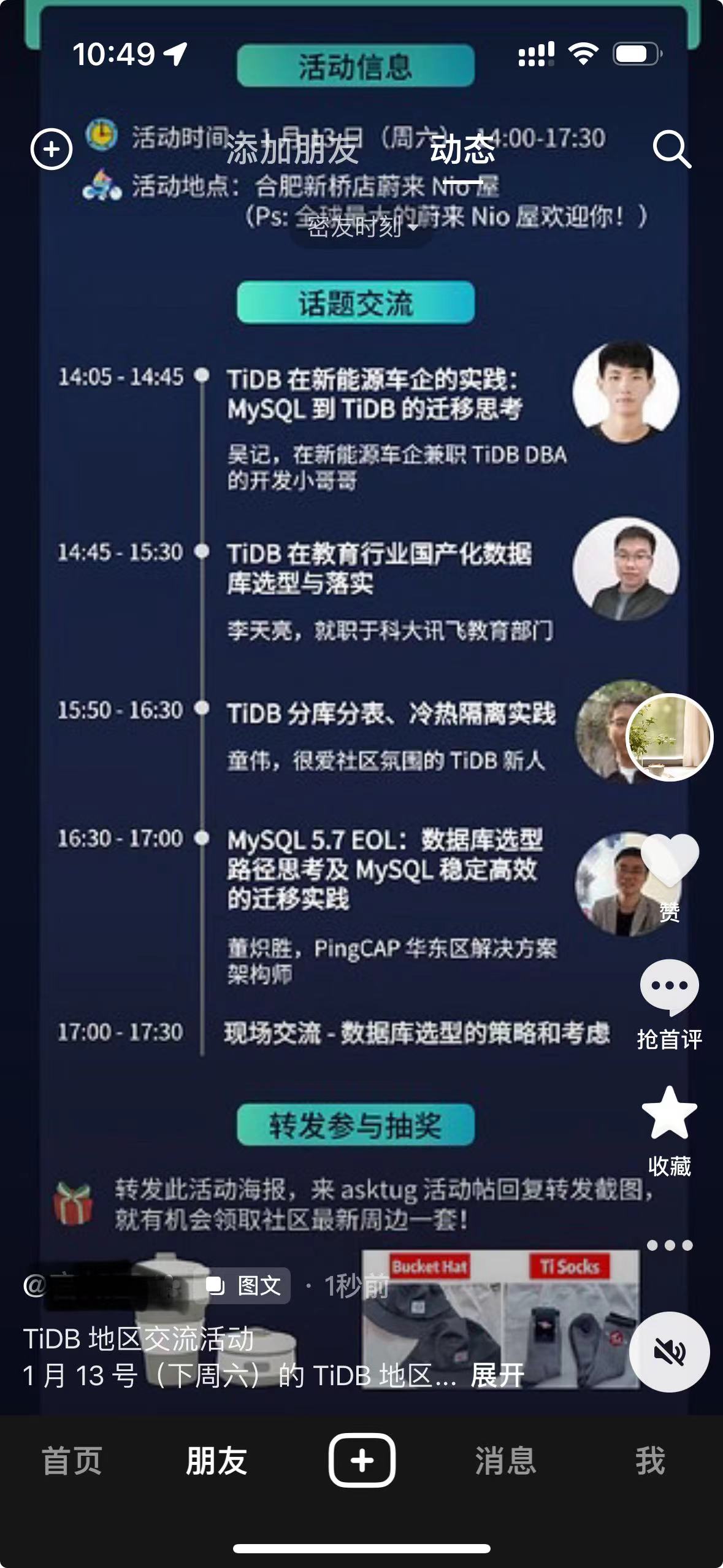Viewport: 723px width, 1568px height.
Task: Unmute sound with the speaker button
Action: 669,1351
